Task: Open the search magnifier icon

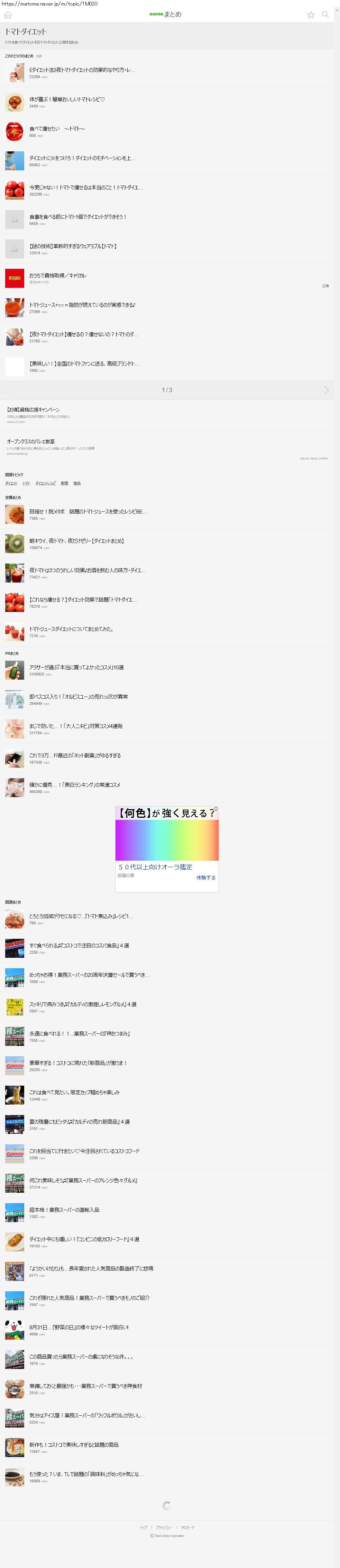Action: 325,15
